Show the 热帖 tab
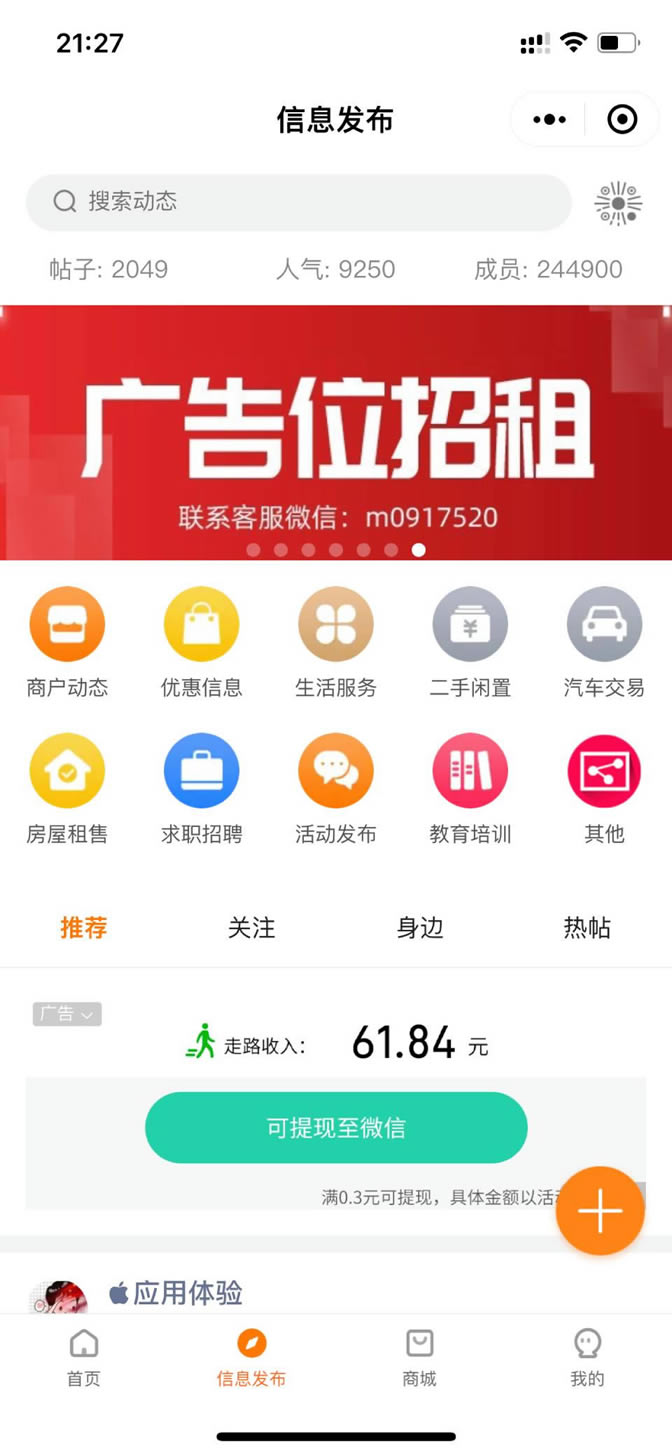 587,928
